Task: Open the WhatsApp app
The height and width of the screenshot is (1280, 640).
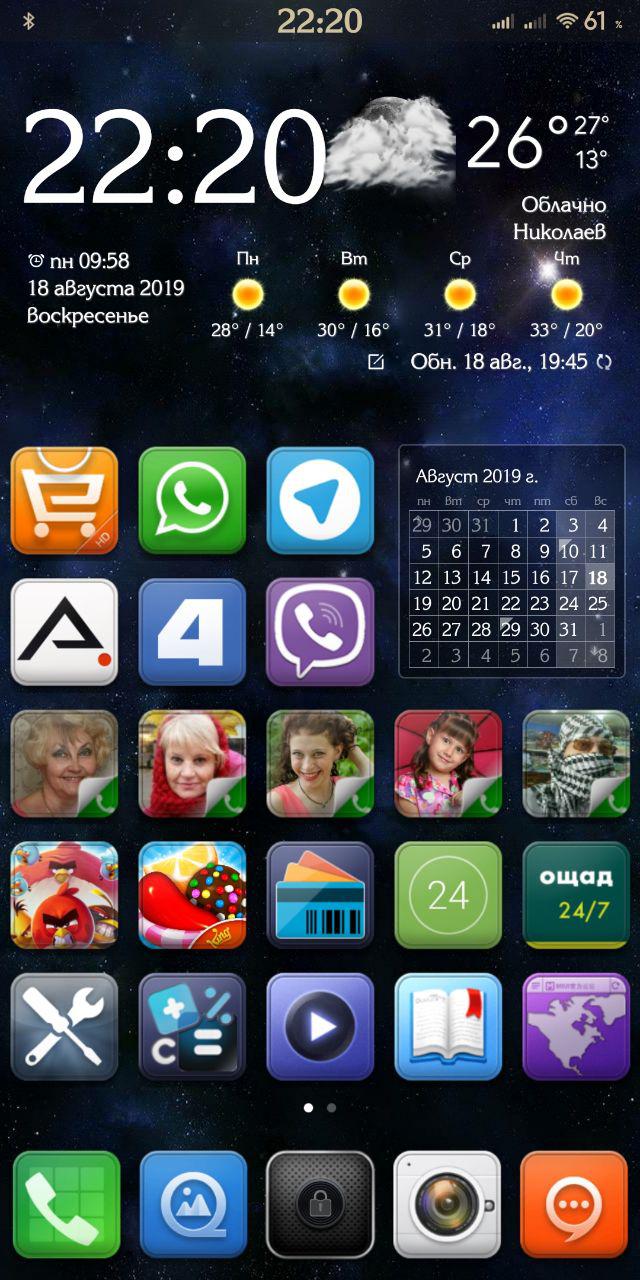Action: tap(192, 499)
